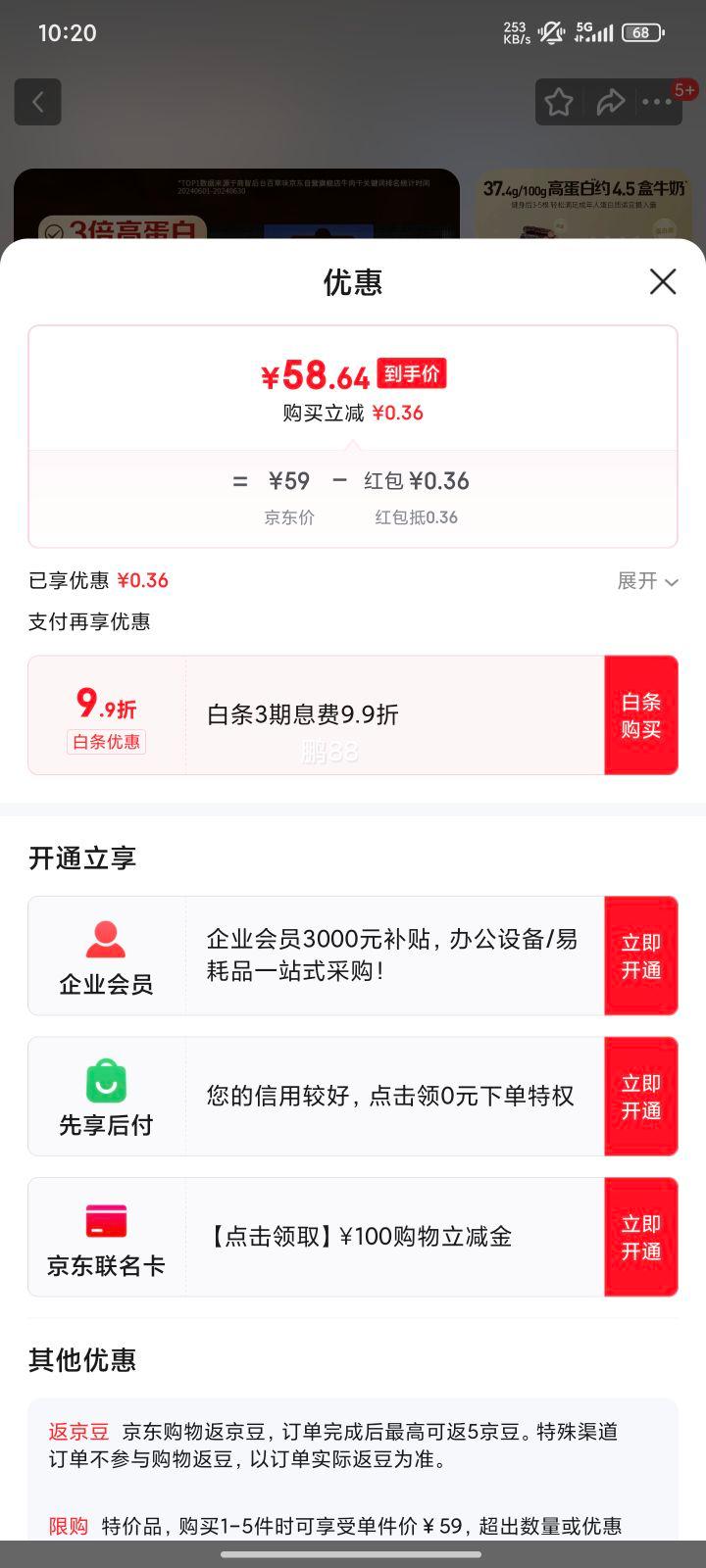Open 京东联名卡 via 立即开通
706x1568 pixels.
tap(640, 1237)
